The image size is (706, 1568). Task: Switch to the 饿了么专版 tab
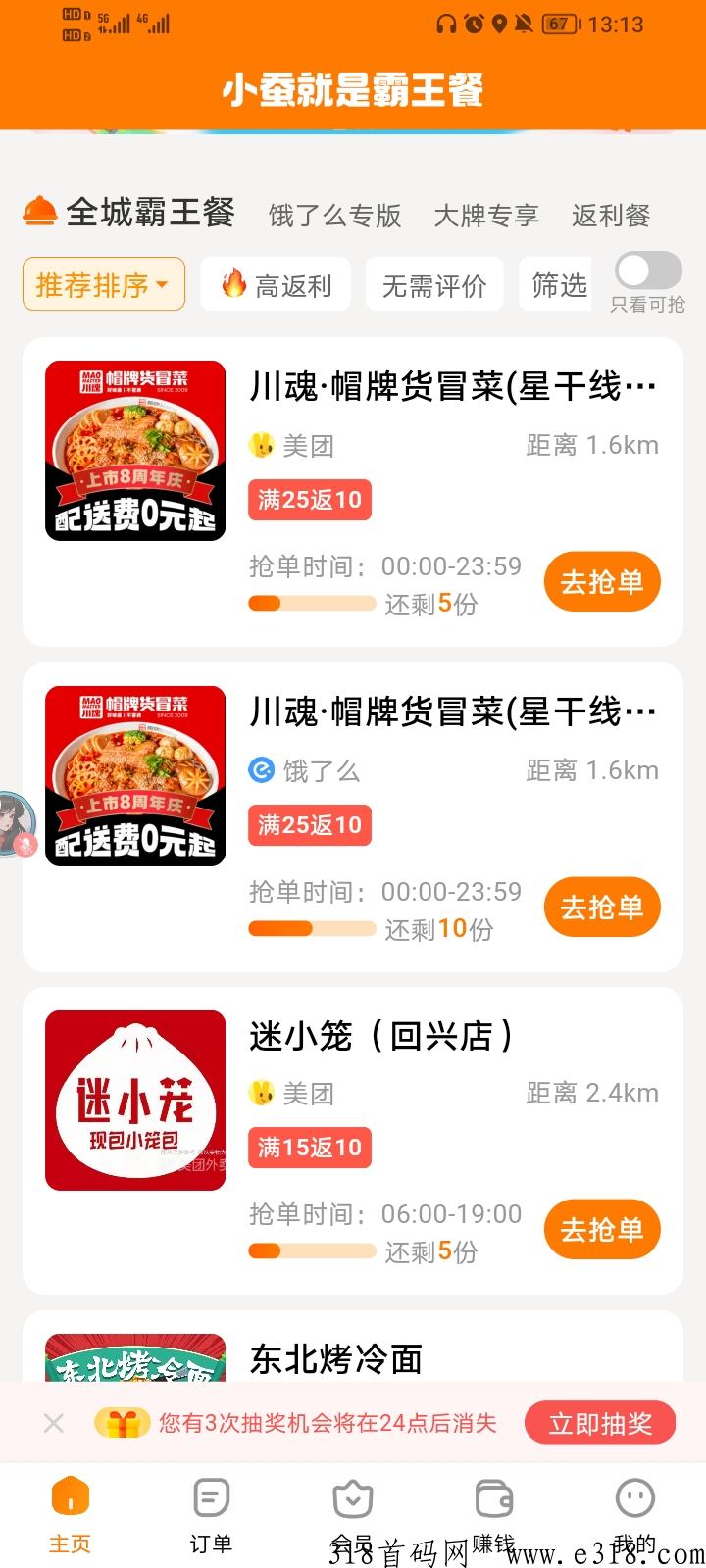click(334, 216)
